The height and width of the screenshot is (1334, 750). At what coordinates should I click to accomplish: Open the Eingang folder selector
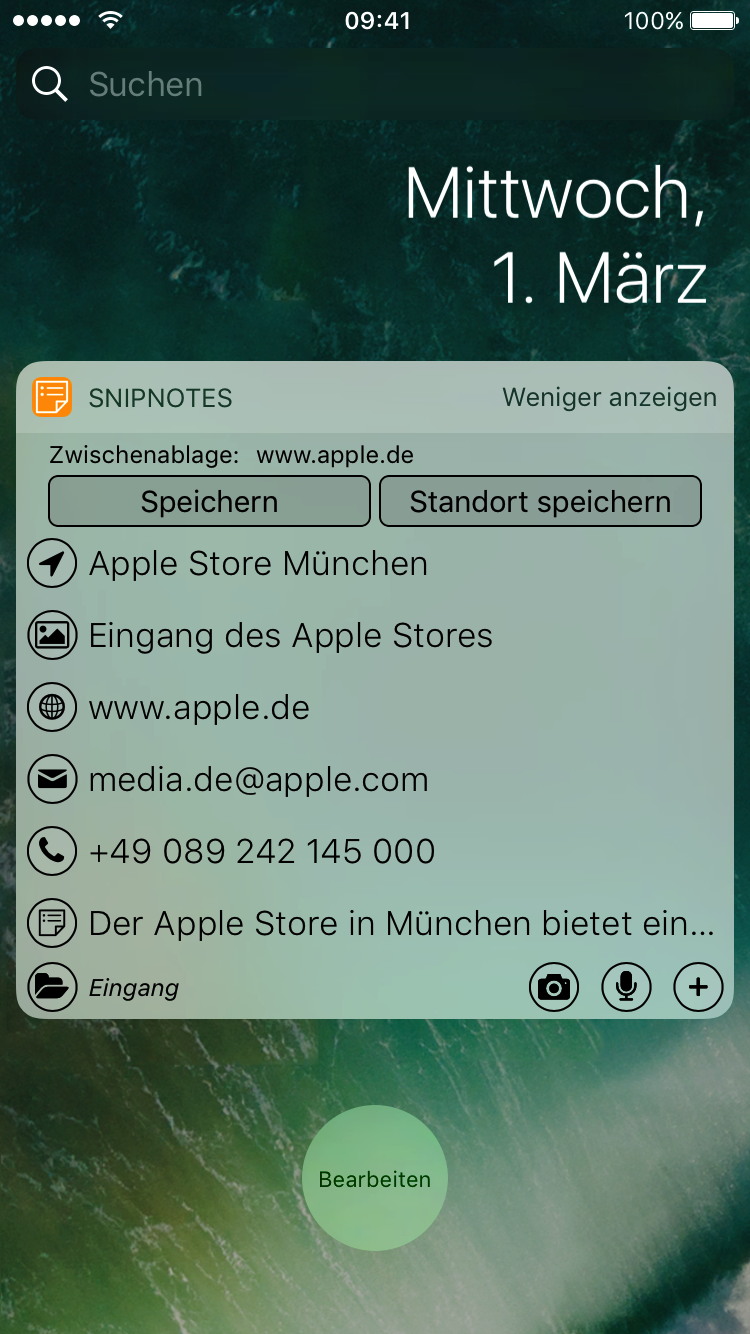tap(105, 988)
